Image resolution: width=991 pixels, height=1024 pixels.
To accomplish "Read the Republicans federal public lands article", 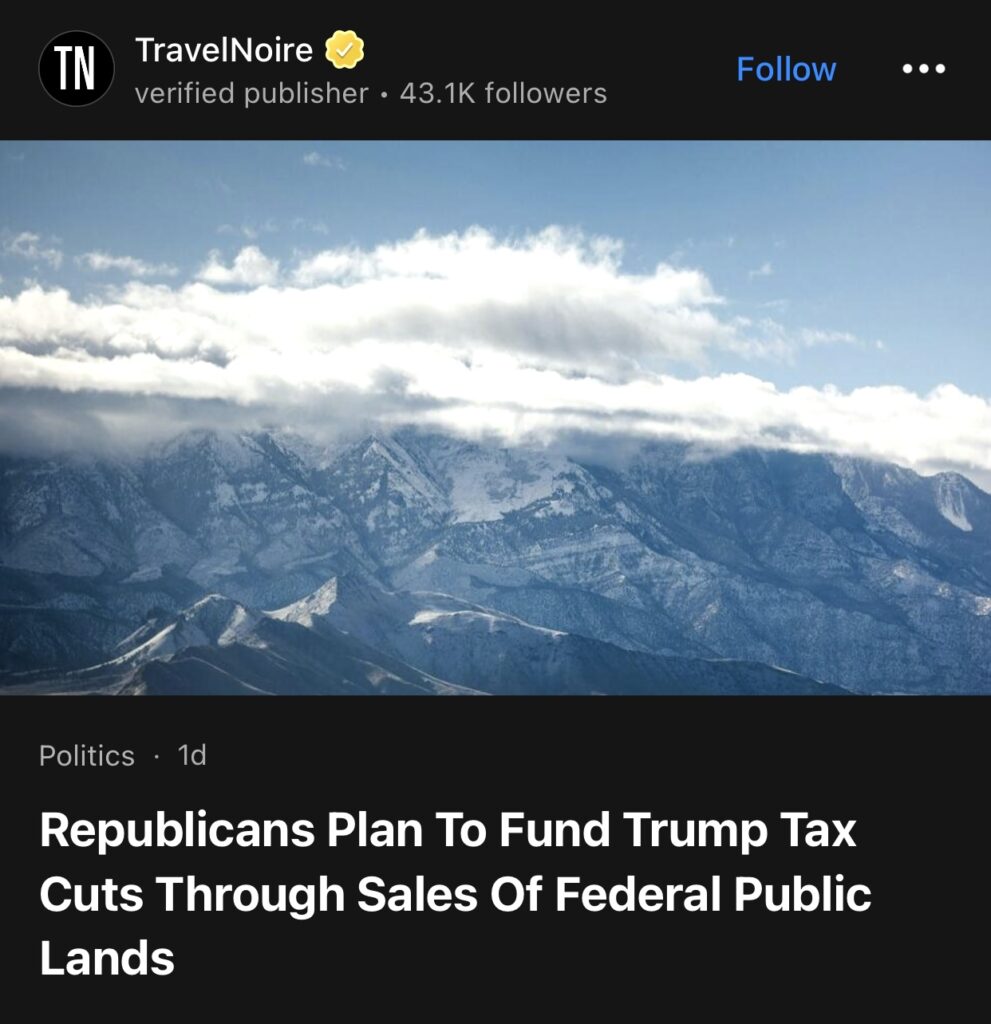I will [455, 893].
